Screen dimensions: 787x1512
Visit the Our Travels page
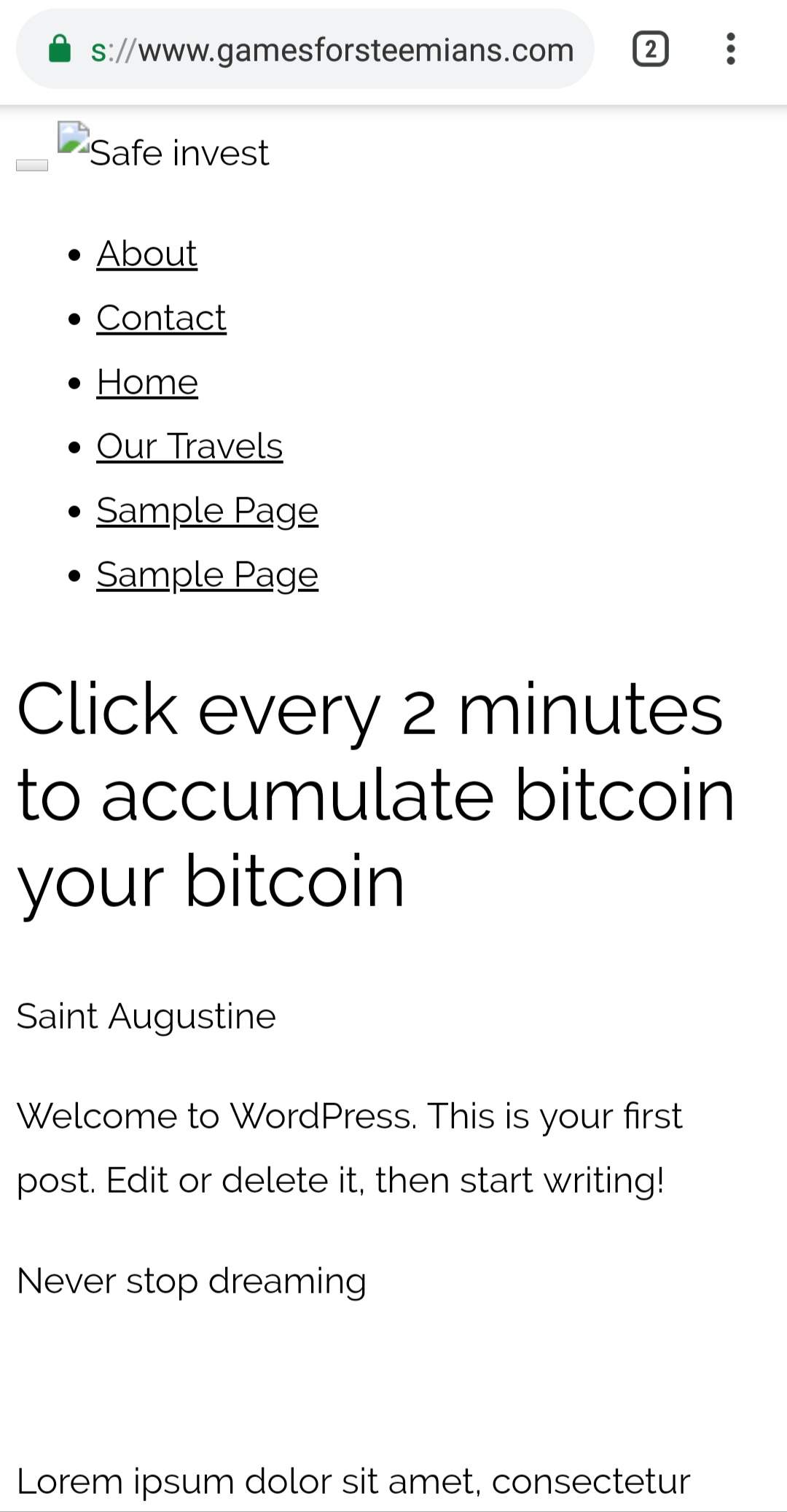189,446
